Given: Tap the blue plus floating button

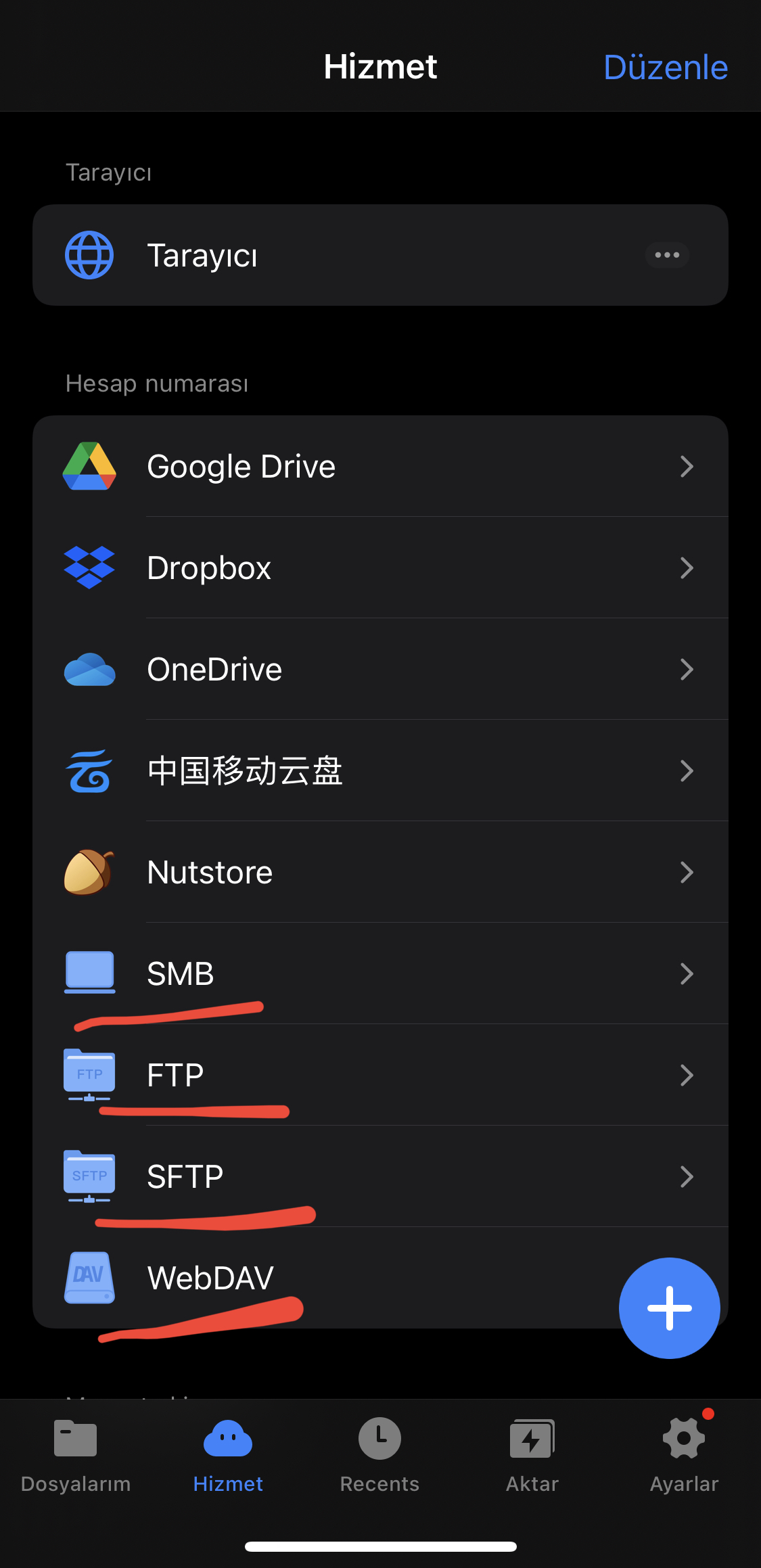Looking at the screenshot, I should pyautogui.click(x=670, y=1308).
